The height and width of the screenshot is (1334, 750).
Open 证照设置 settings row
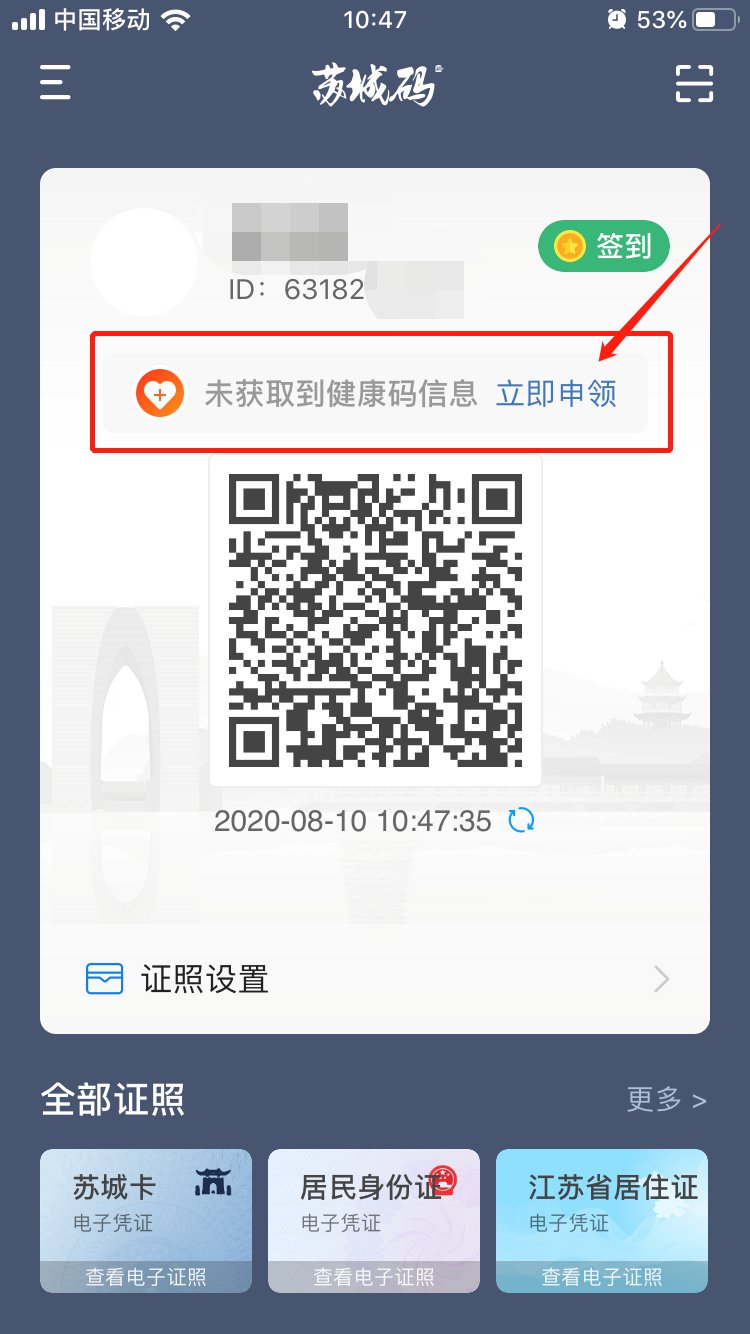pos(375,979)
